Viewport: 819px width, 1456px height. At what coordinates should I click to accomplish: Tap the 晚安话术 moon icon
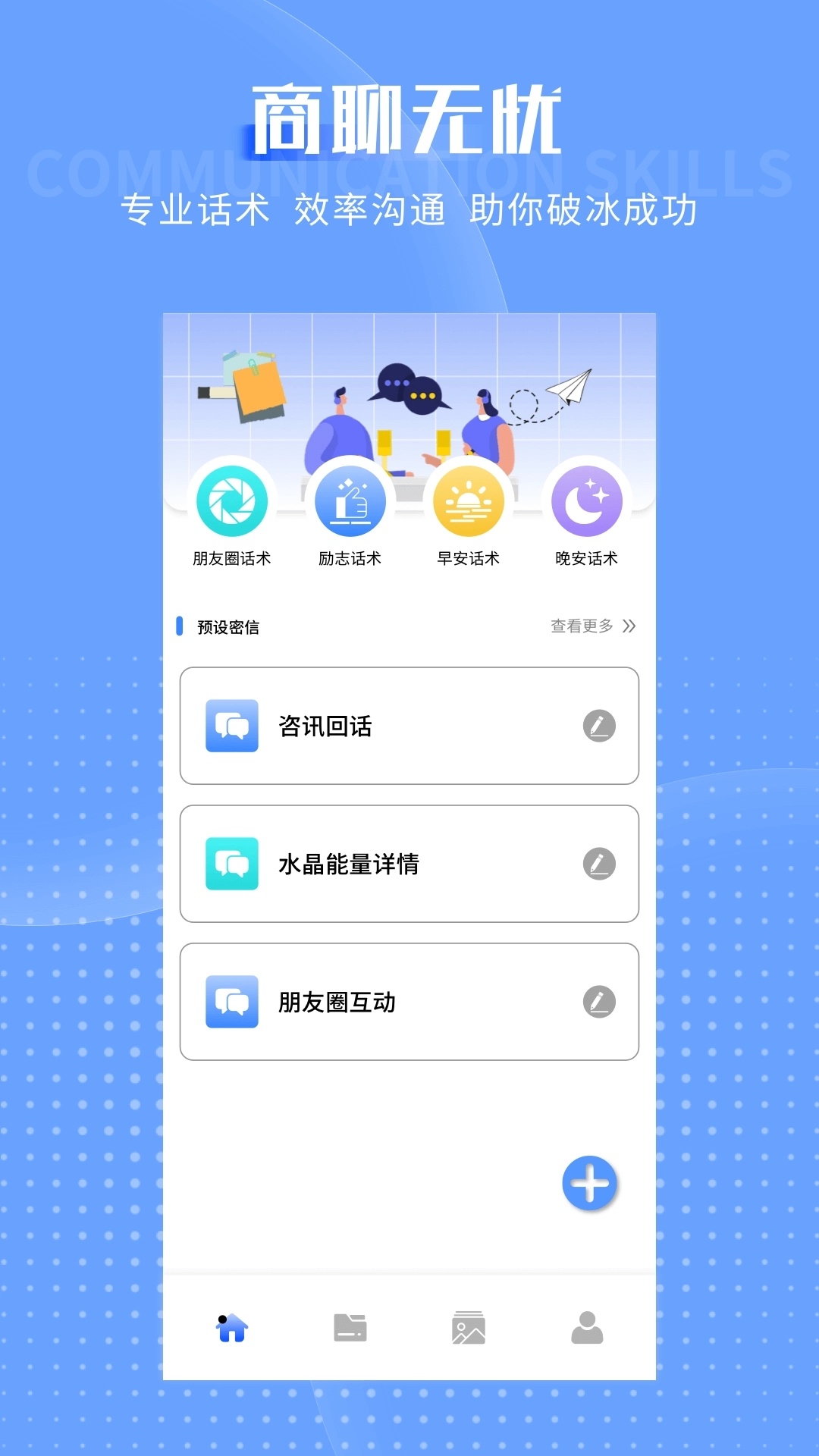coord(587,500)
